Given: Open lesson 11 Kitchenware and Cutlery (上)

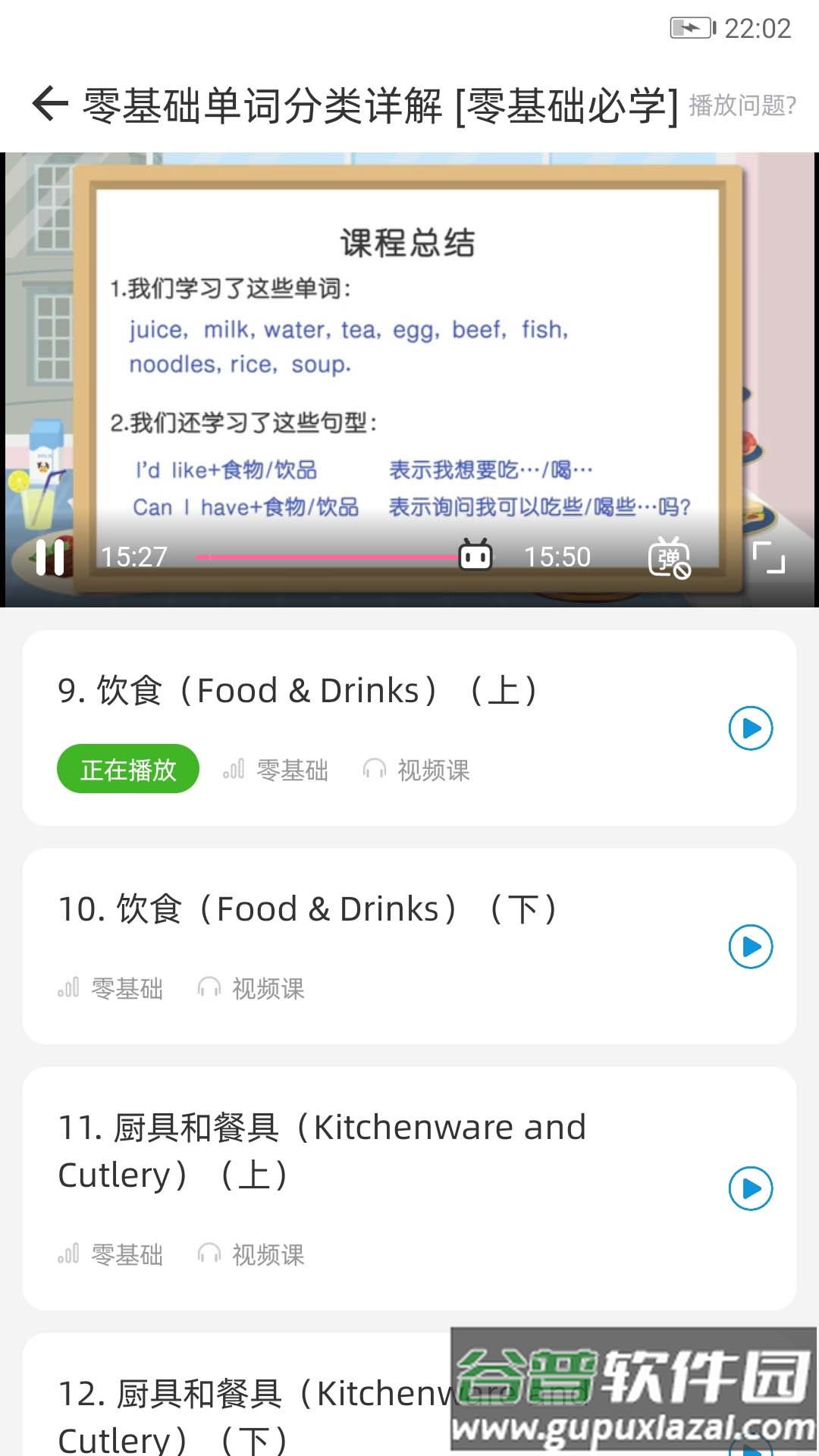Looking at the screenshot, I should click(x=322, y=1150).
